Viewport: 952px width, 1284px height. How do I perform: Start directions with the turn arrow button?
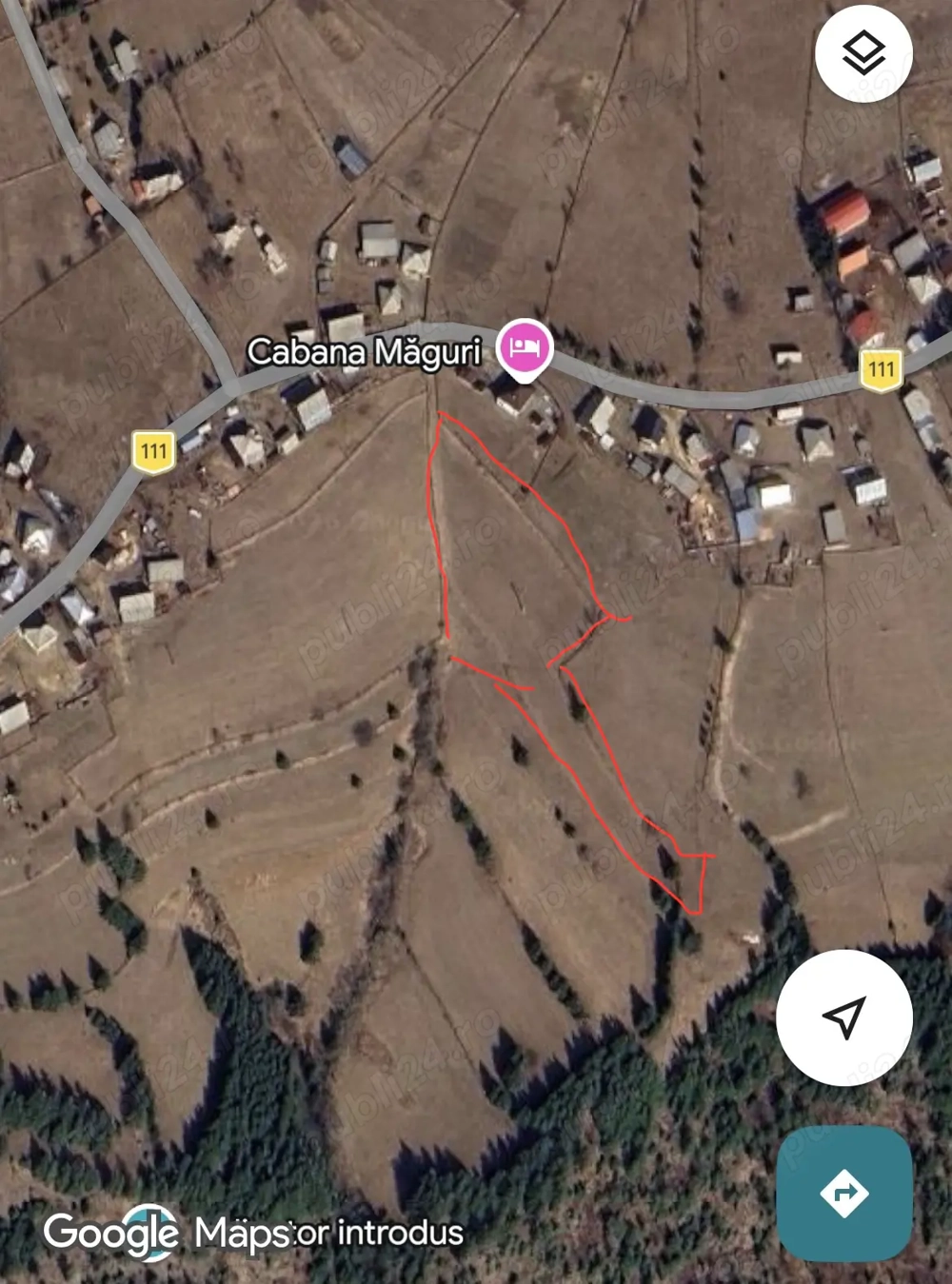[843, 1193]
